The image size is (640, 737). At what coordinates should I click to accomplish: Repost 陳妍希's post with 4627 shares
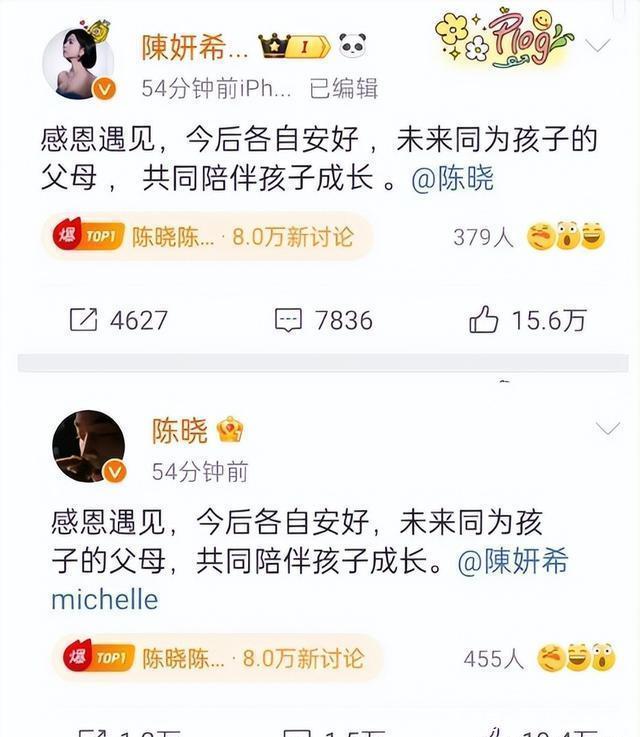click(118, 319)
